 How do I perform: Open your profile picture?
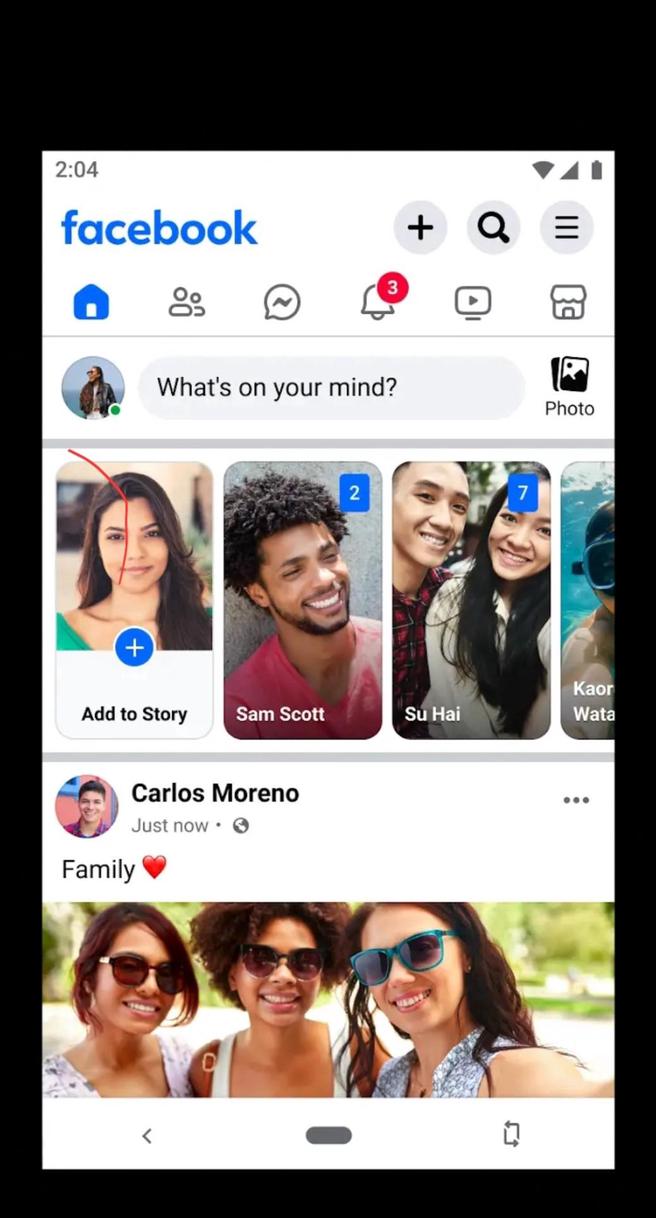click(x=93, y=387)
